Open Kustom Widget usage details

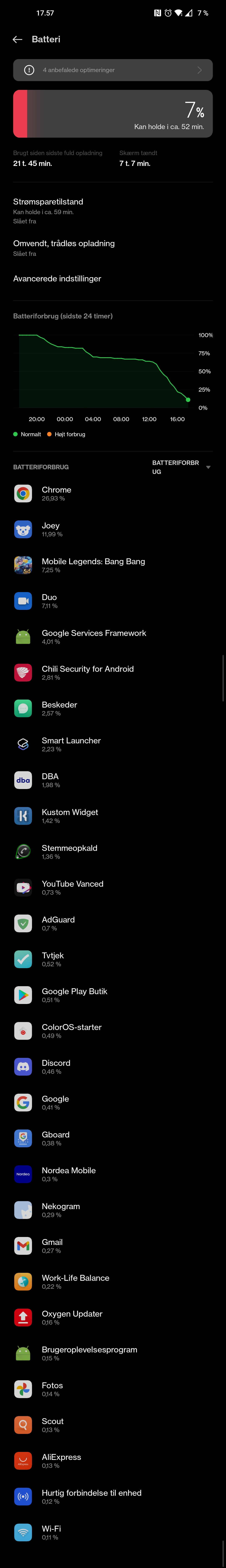[x=113, y=816]
